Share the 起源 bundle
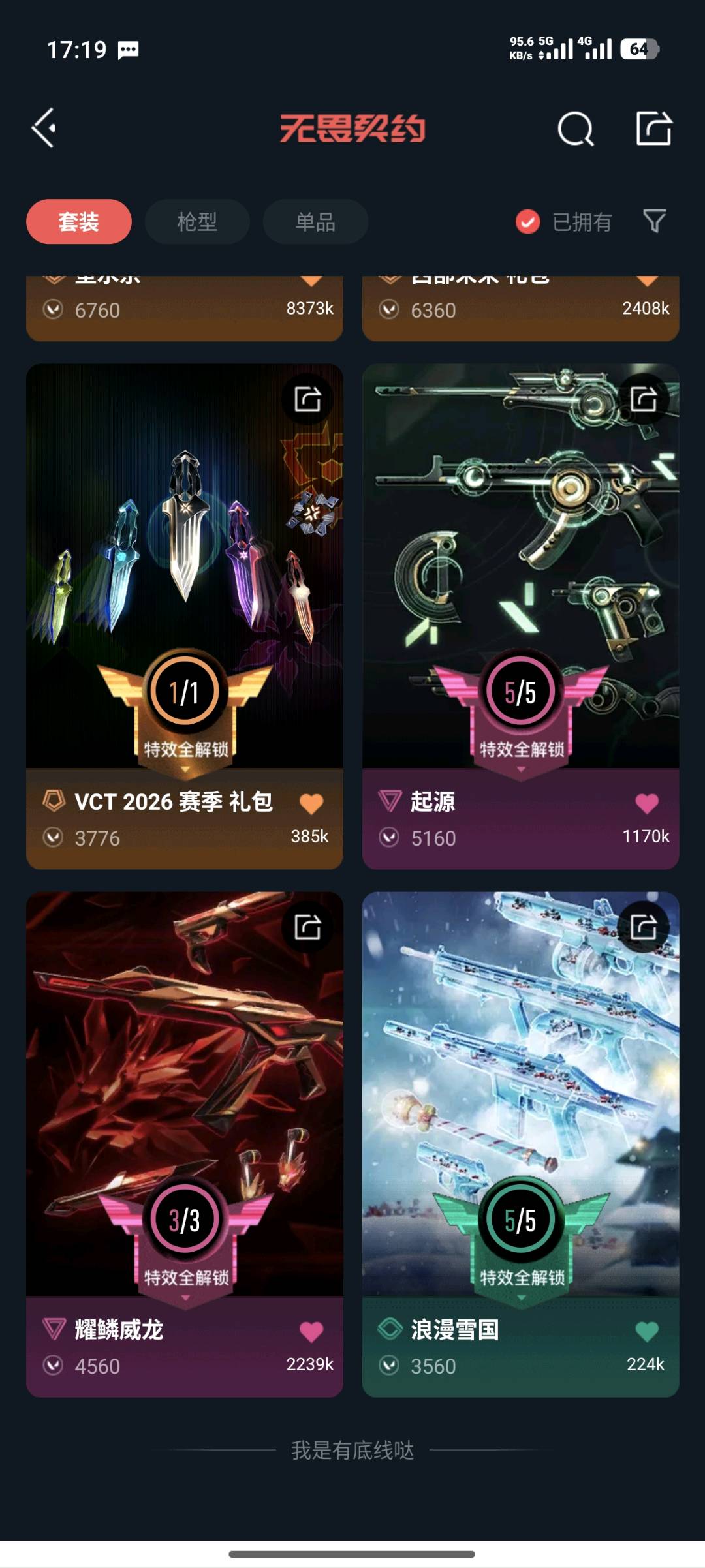Viewport: 705px width, 1568px height. coord(644,399)
